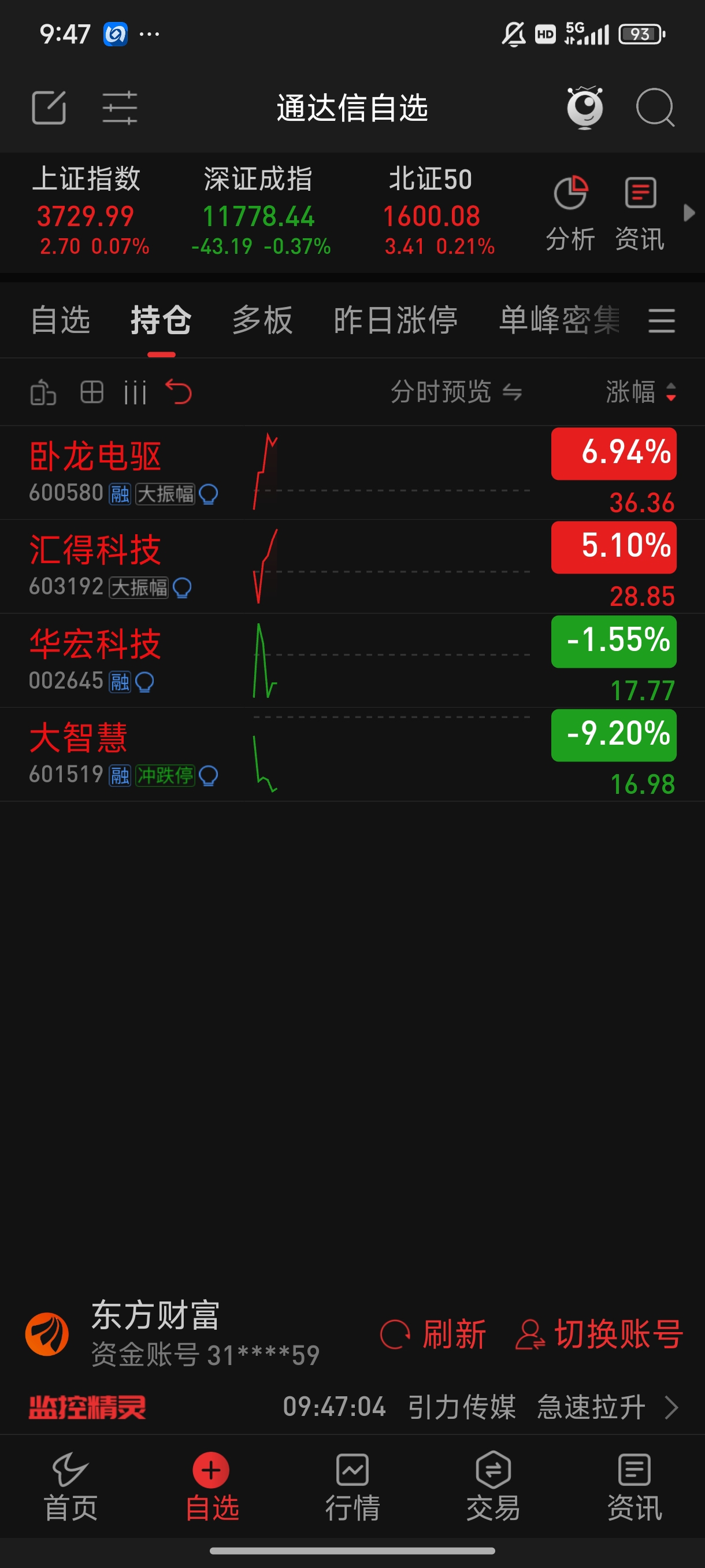Open the mascot assistant icon

coord(585,107)
